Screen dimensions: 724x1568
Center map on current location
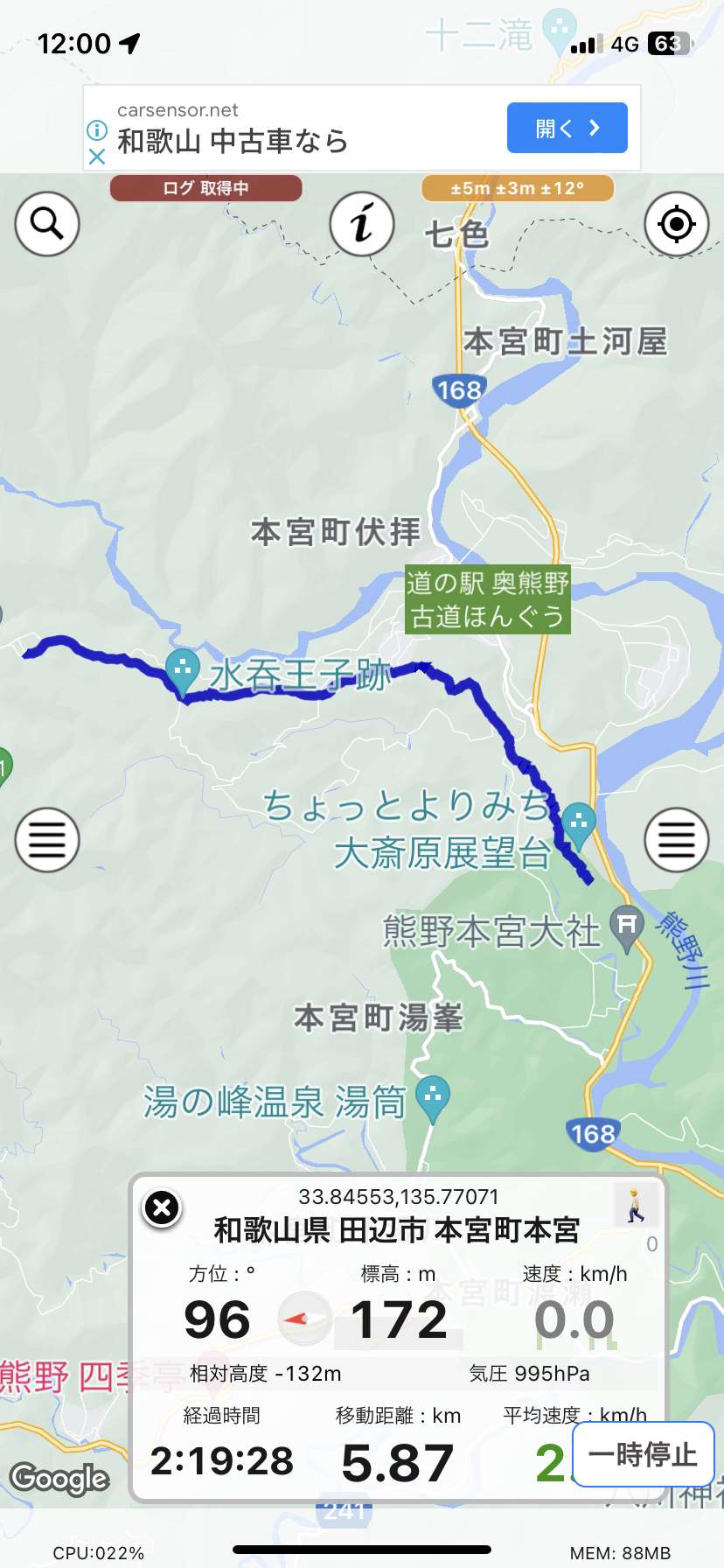point(677,224)
